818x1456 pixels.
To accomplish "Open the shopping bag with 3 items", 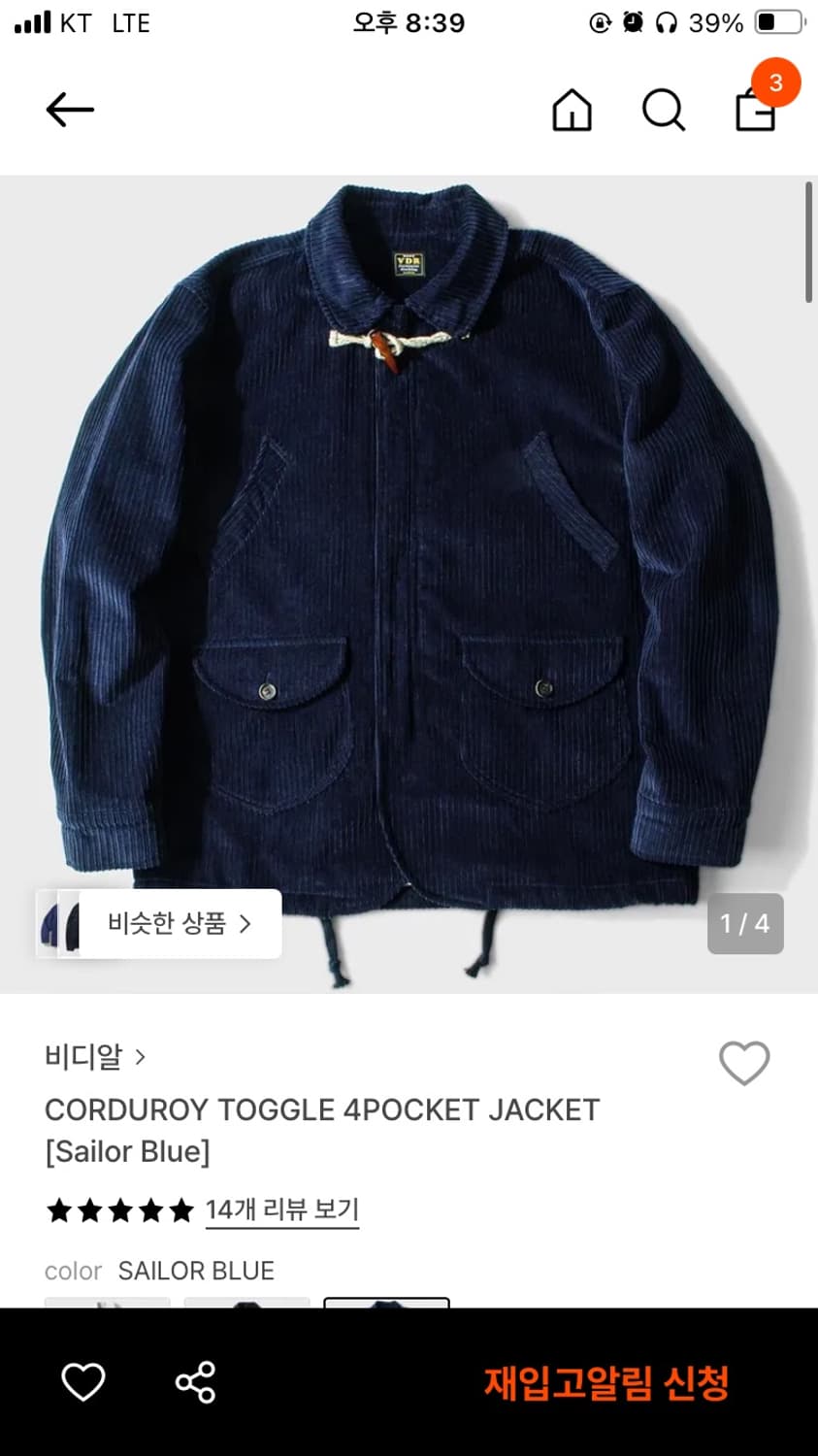I will [755, 111].
